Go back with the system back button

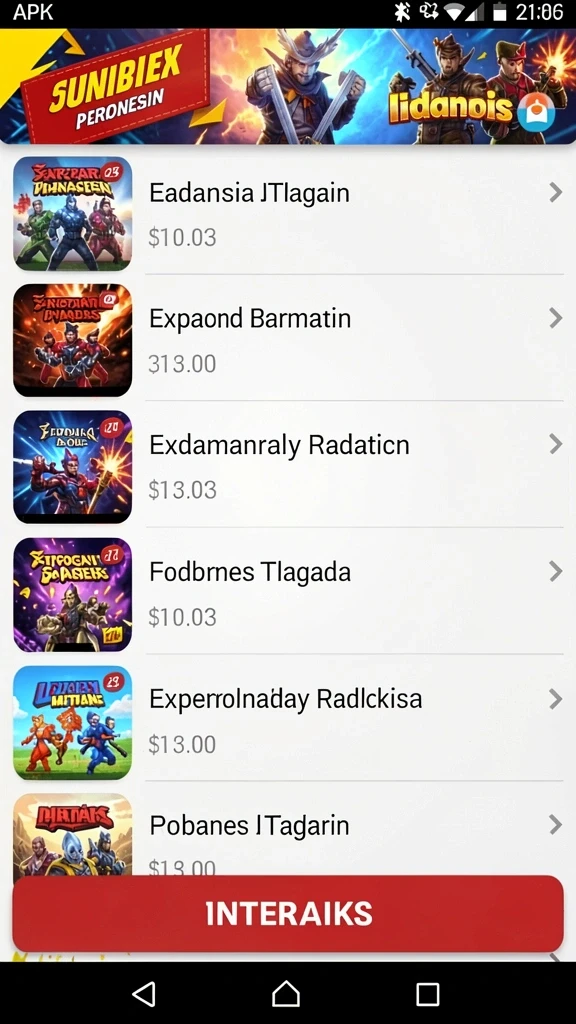click(x=144, y=993)
